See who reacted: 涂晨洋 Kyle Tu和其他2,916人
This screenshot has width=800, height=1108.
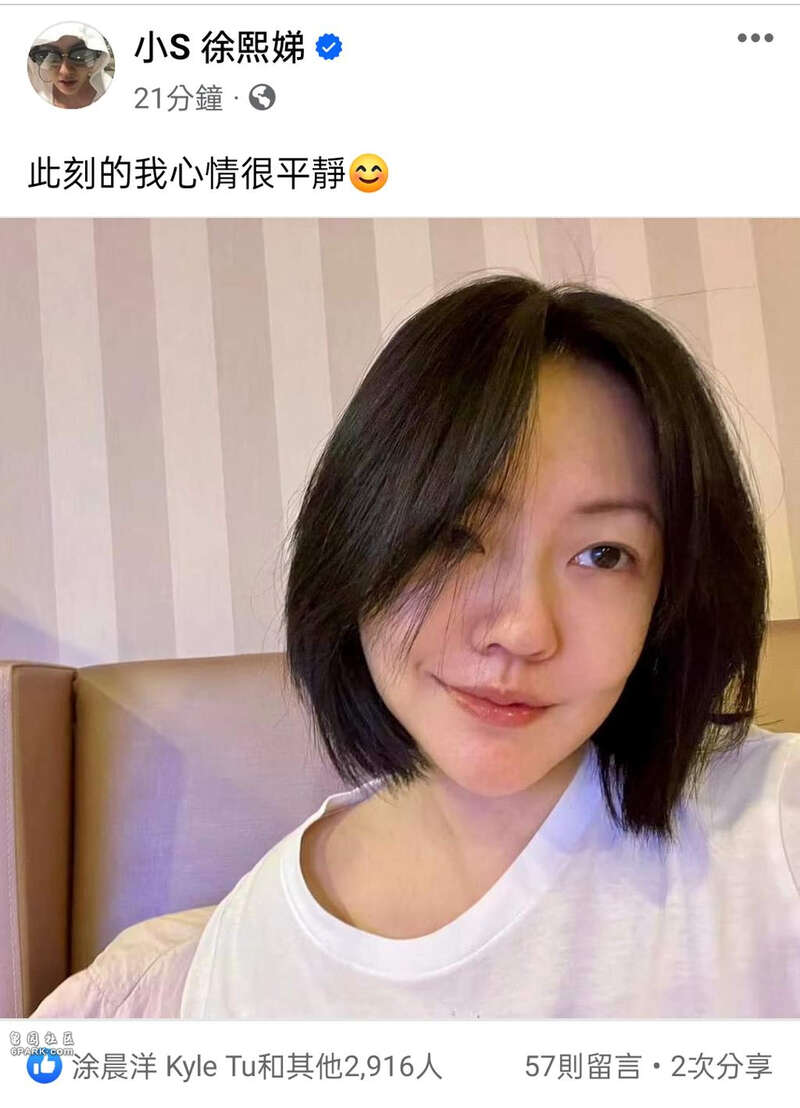click(257, 1067)
